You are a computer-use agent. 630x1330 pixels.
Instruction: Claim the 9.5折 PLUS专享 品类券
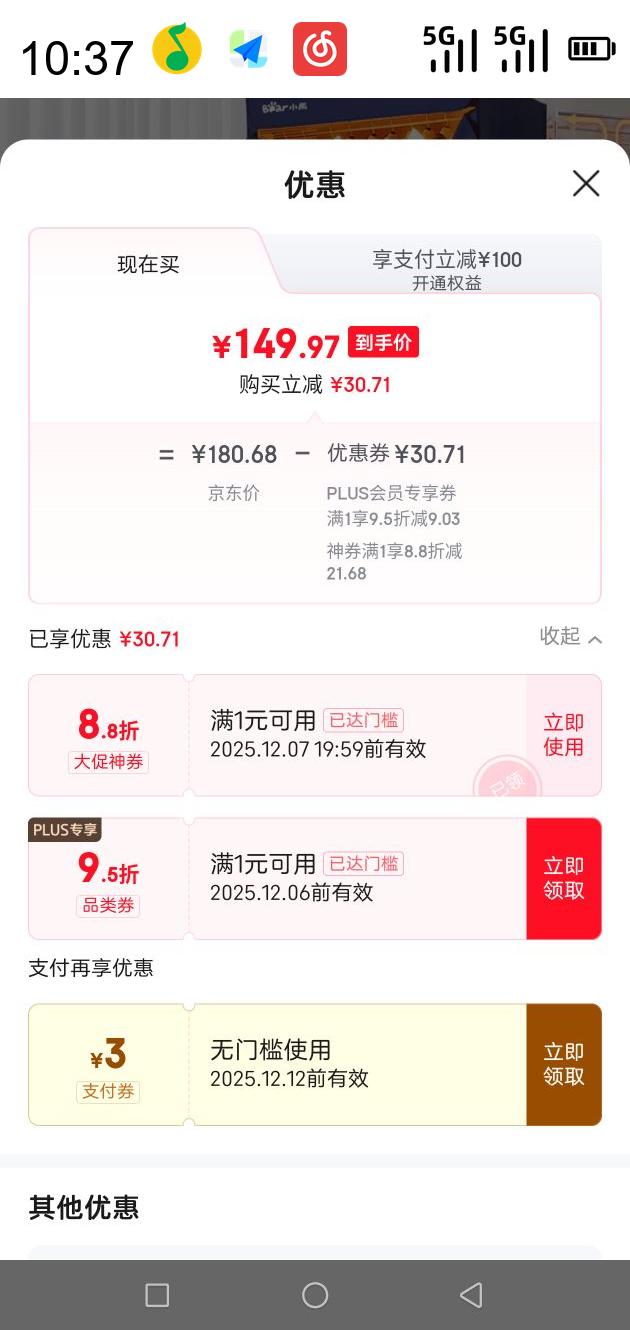(x=563, y=879)
